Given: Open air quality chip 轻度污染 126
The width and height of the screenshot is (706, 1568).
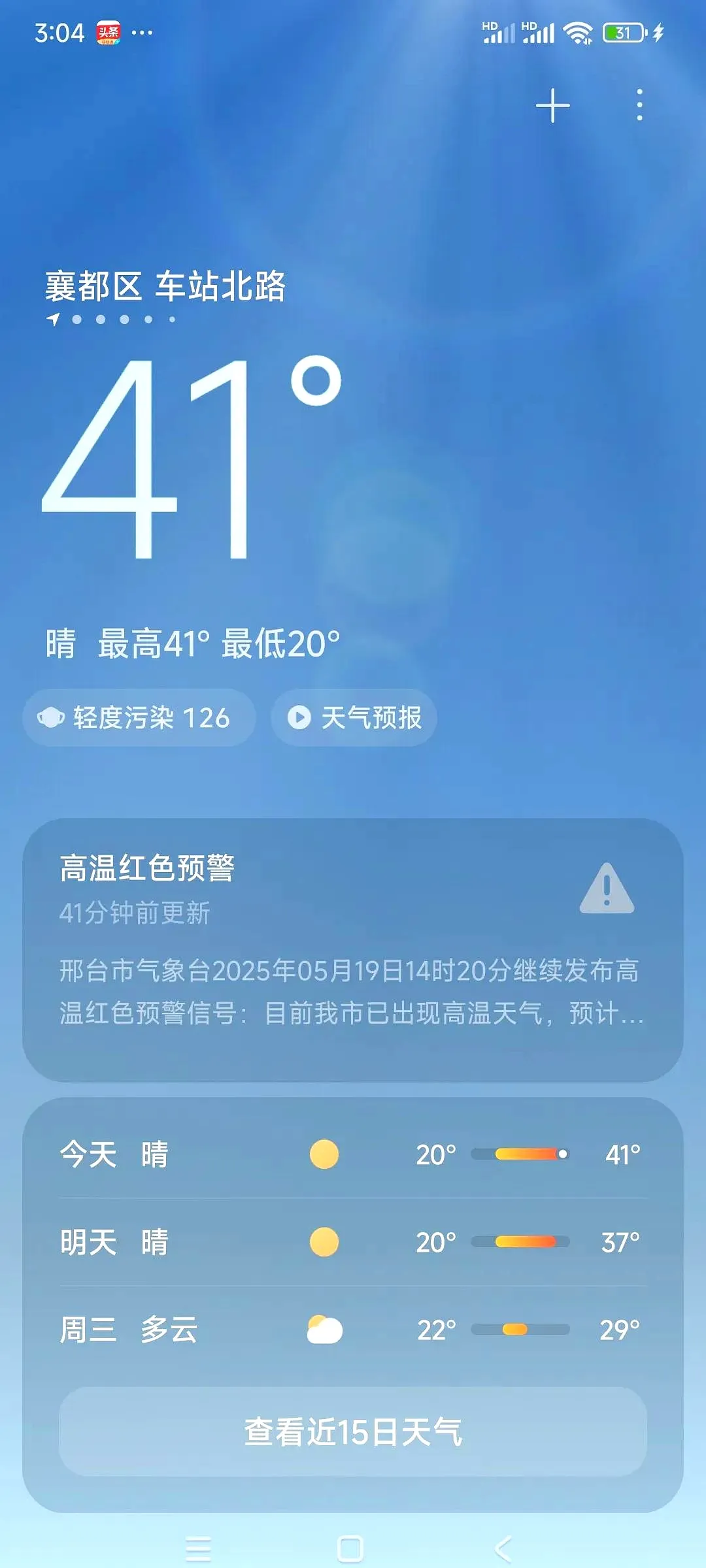Looking at the screenshot, I should pyautogui.click(x=139, y=717).
